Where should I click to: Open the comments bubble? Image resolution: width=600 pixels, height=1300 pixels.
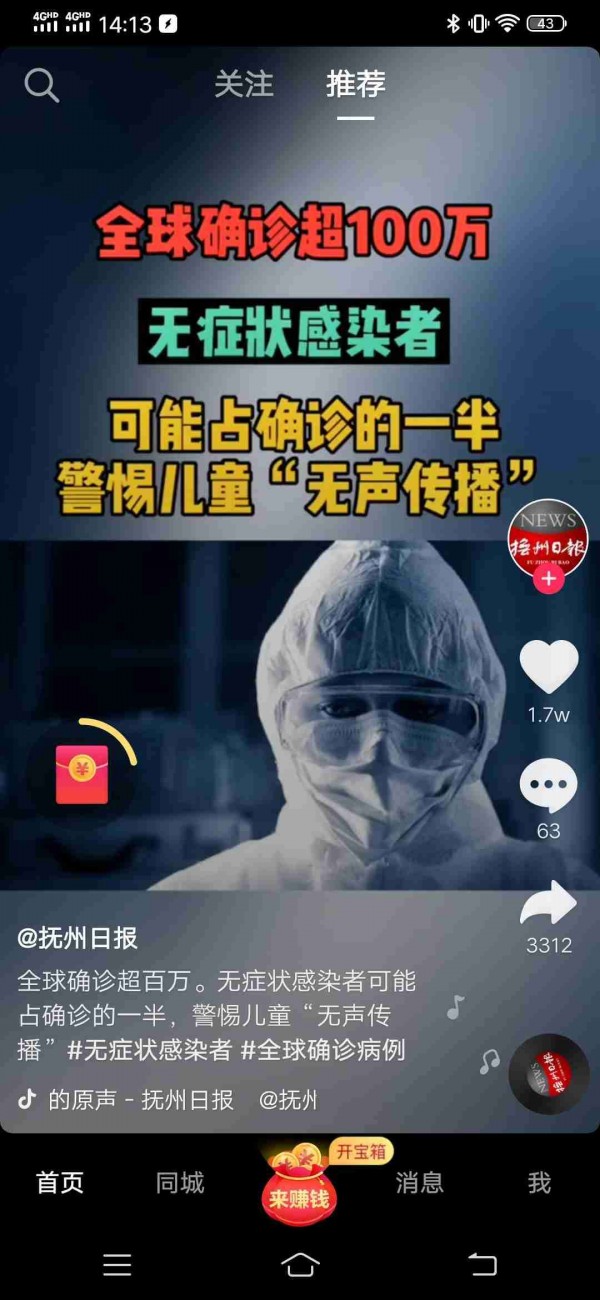point(548,786)
